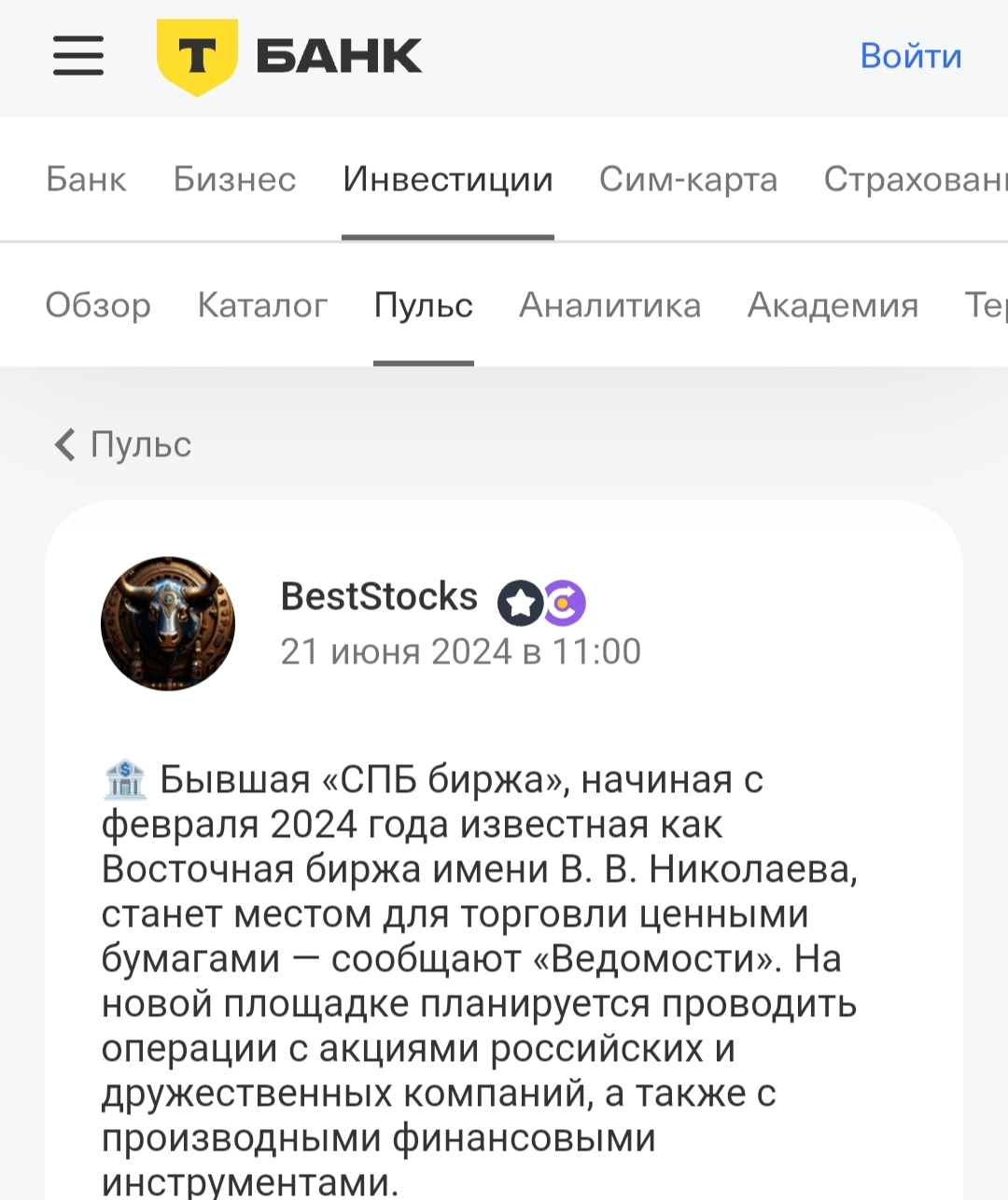This screenshot has width=1008, height=1200.
Task: Open BestStocks profile avatar
Action: (x=168, y=623)
